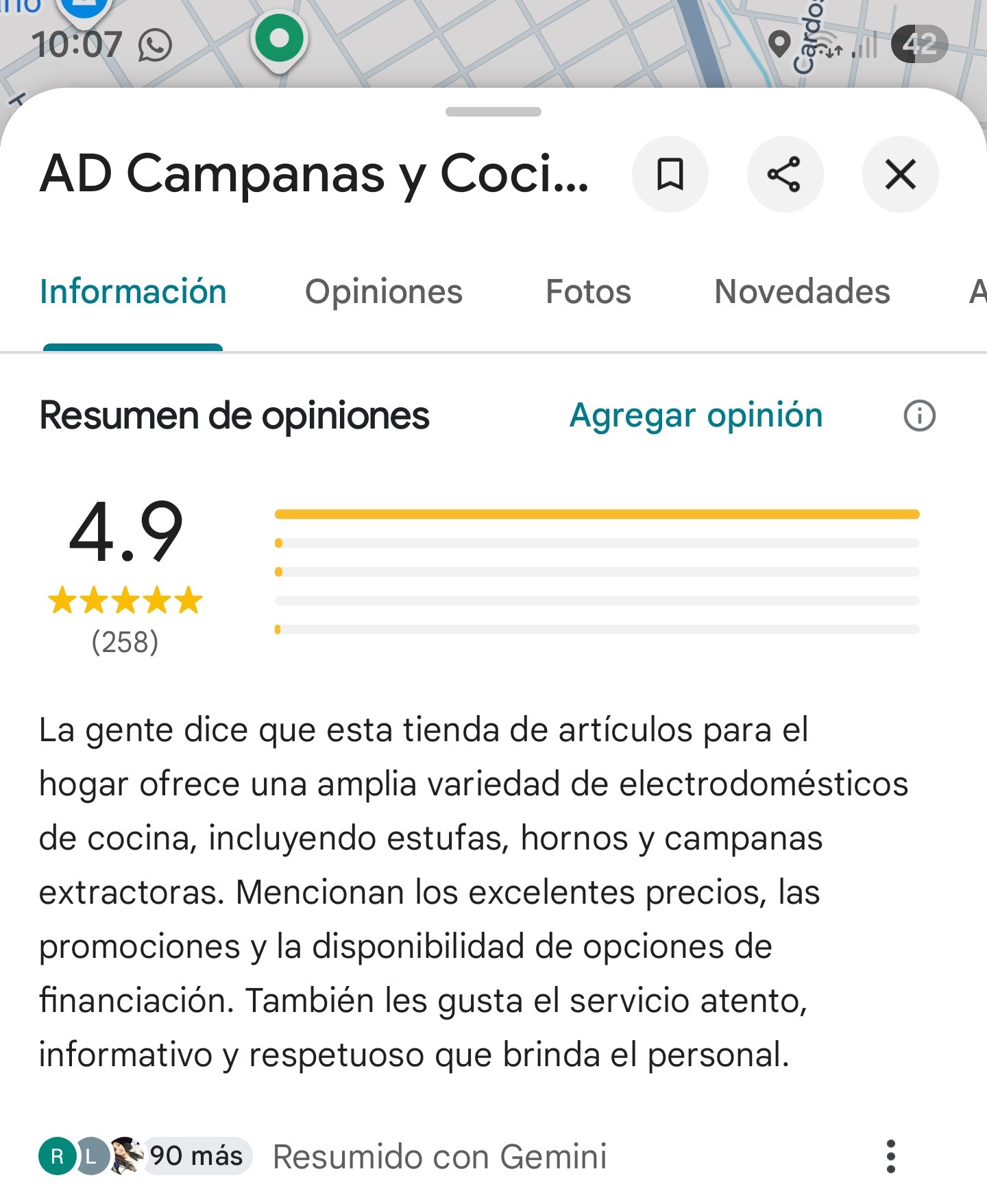Viewport: 987px width, 1204px height.
Task: Share this place
Action: 785,174
